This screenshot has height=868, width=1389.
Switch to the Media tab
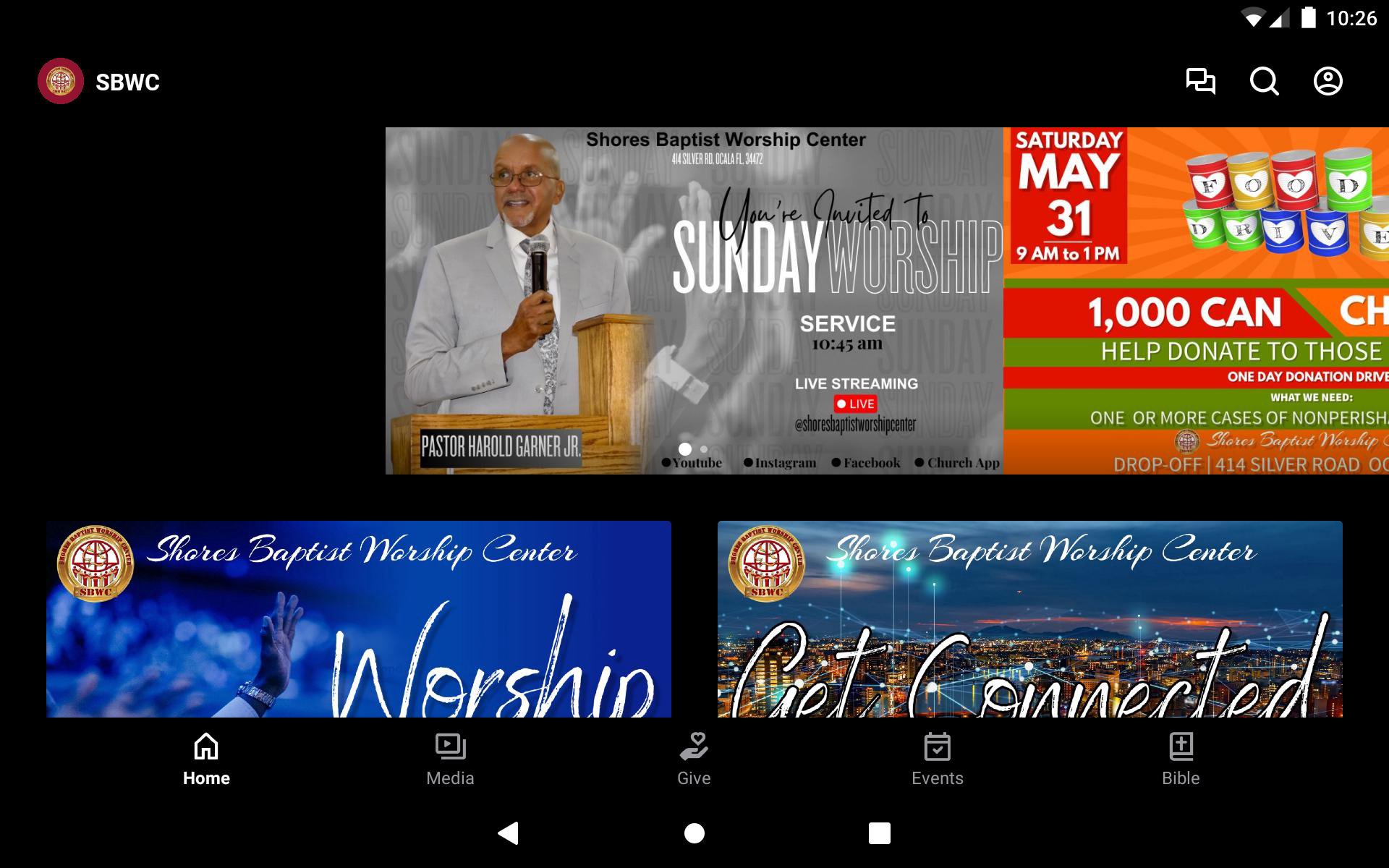click(450, 759)
